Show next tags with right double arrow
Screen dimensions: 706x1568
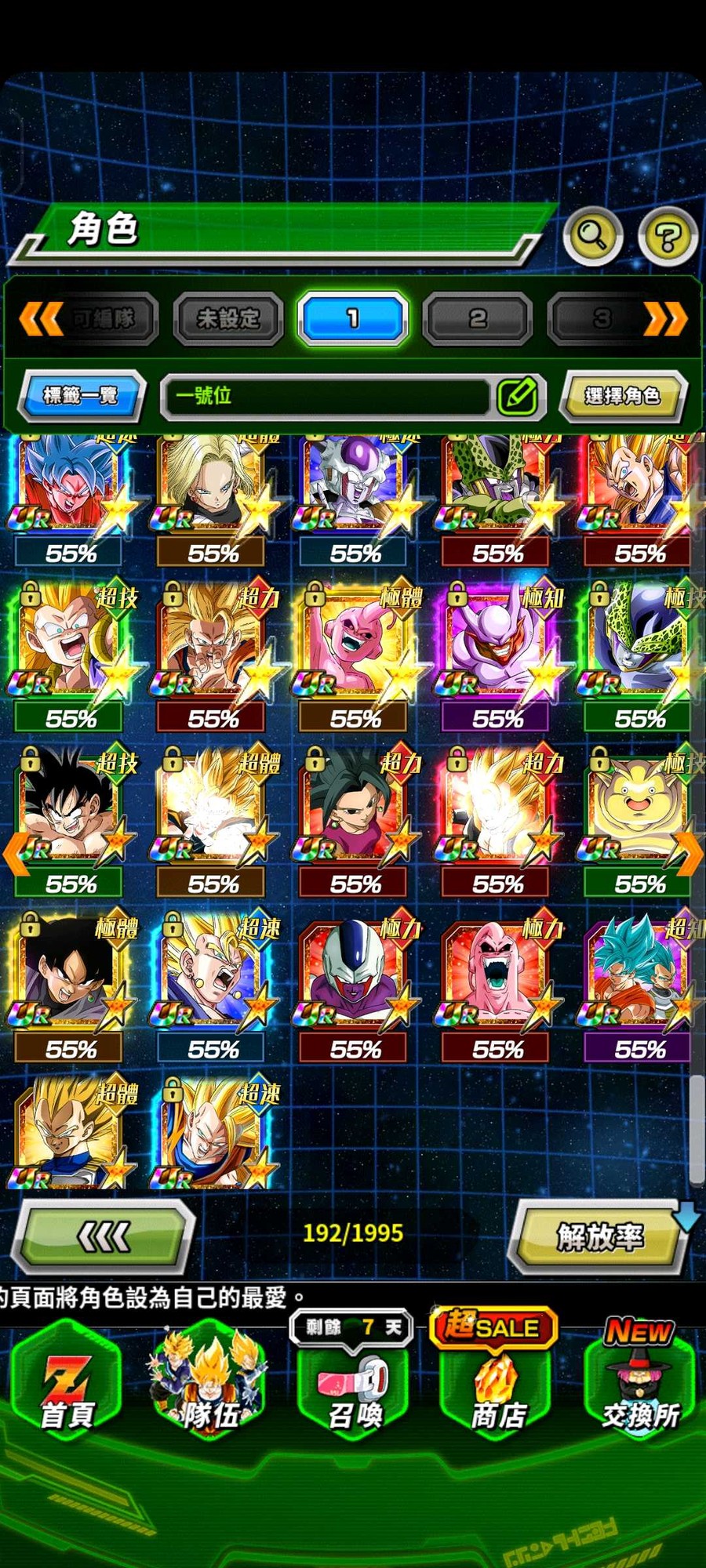tap(666, 318)
